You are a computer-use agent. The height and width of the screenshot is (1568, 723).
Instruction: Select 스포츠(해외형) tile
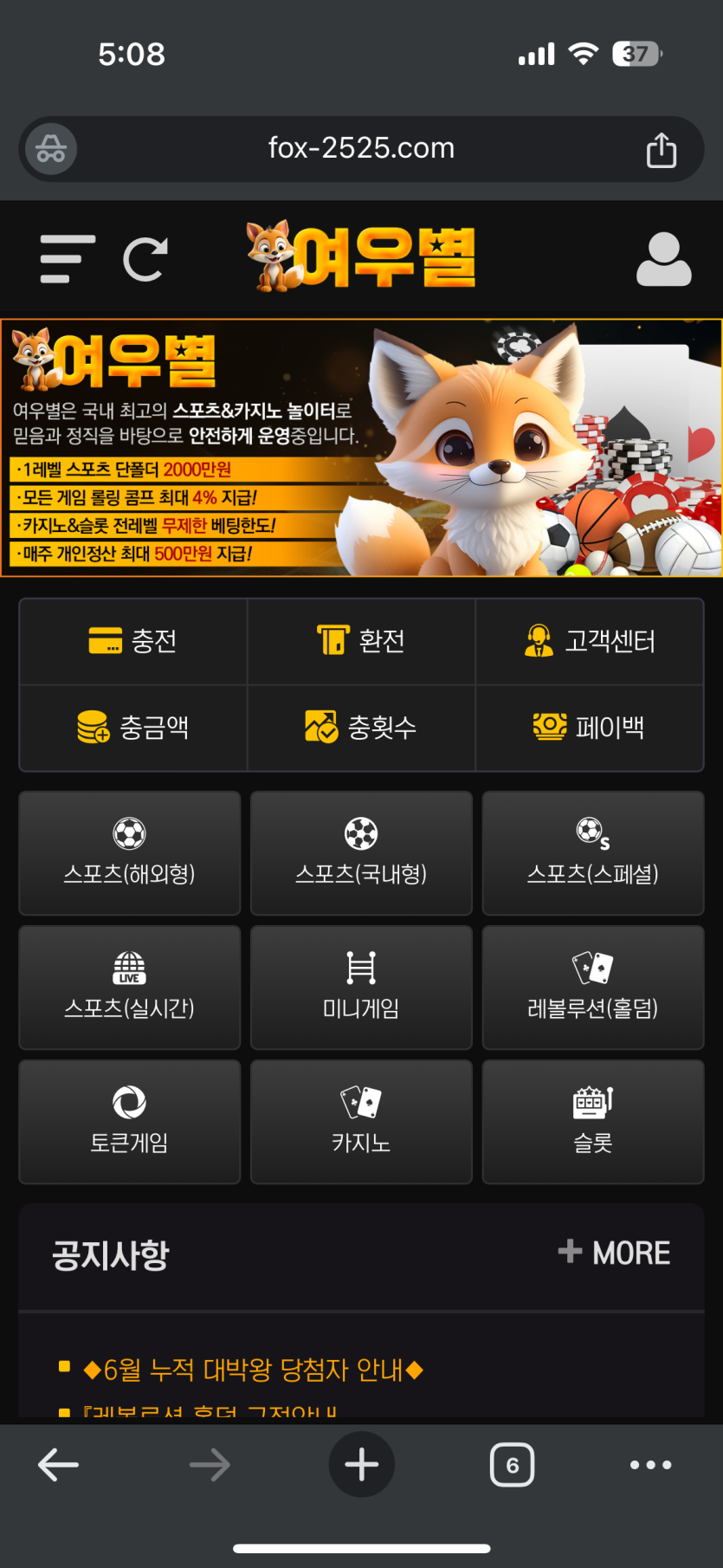point(130,852)
